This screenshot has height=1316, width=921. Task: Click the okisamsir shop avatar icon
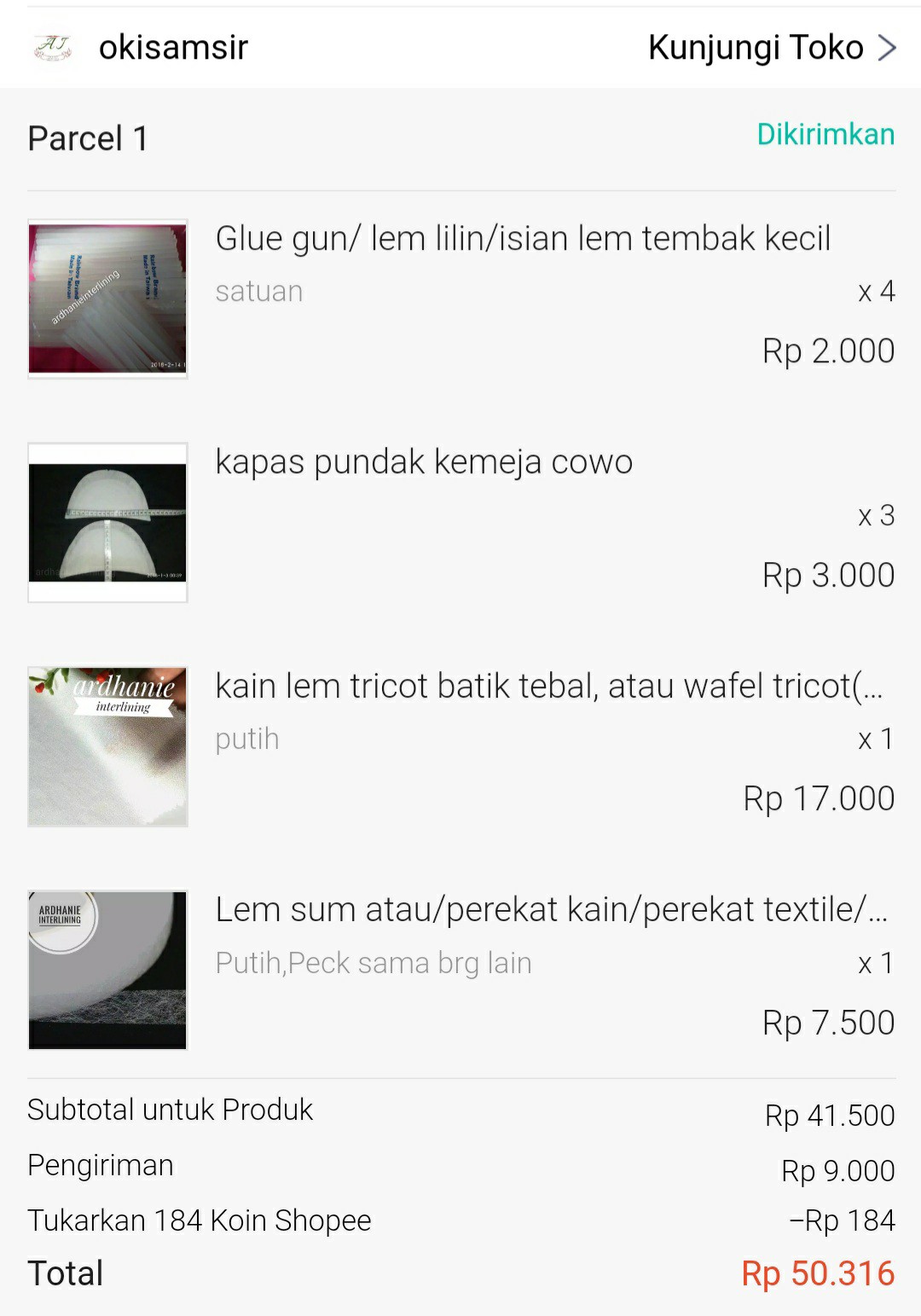(51, 46)
